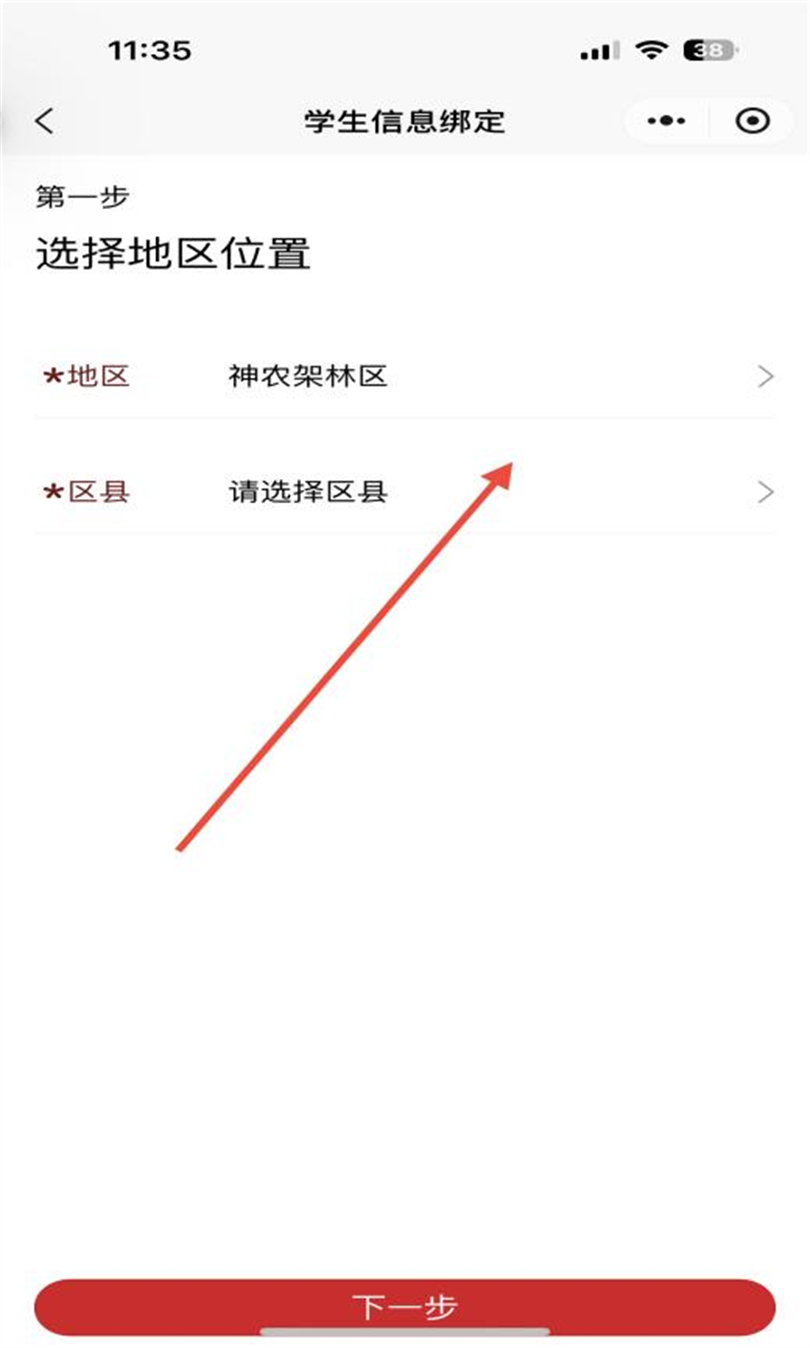The width and height of the screenshot is (810, 1348).
Task: Tap the 下一步 button
Action: tap(405, 1307)
